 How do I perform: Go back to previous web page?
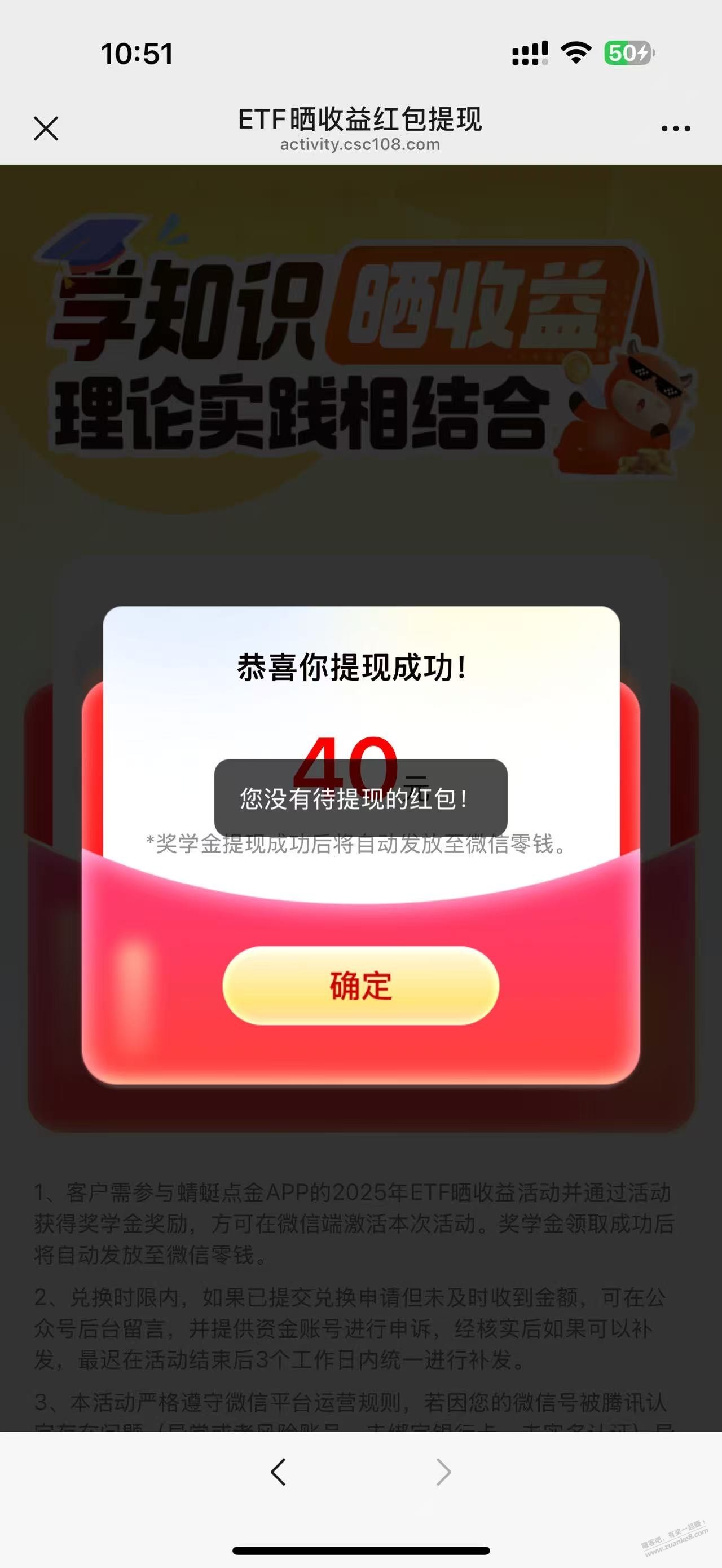tap(278, 1473)
